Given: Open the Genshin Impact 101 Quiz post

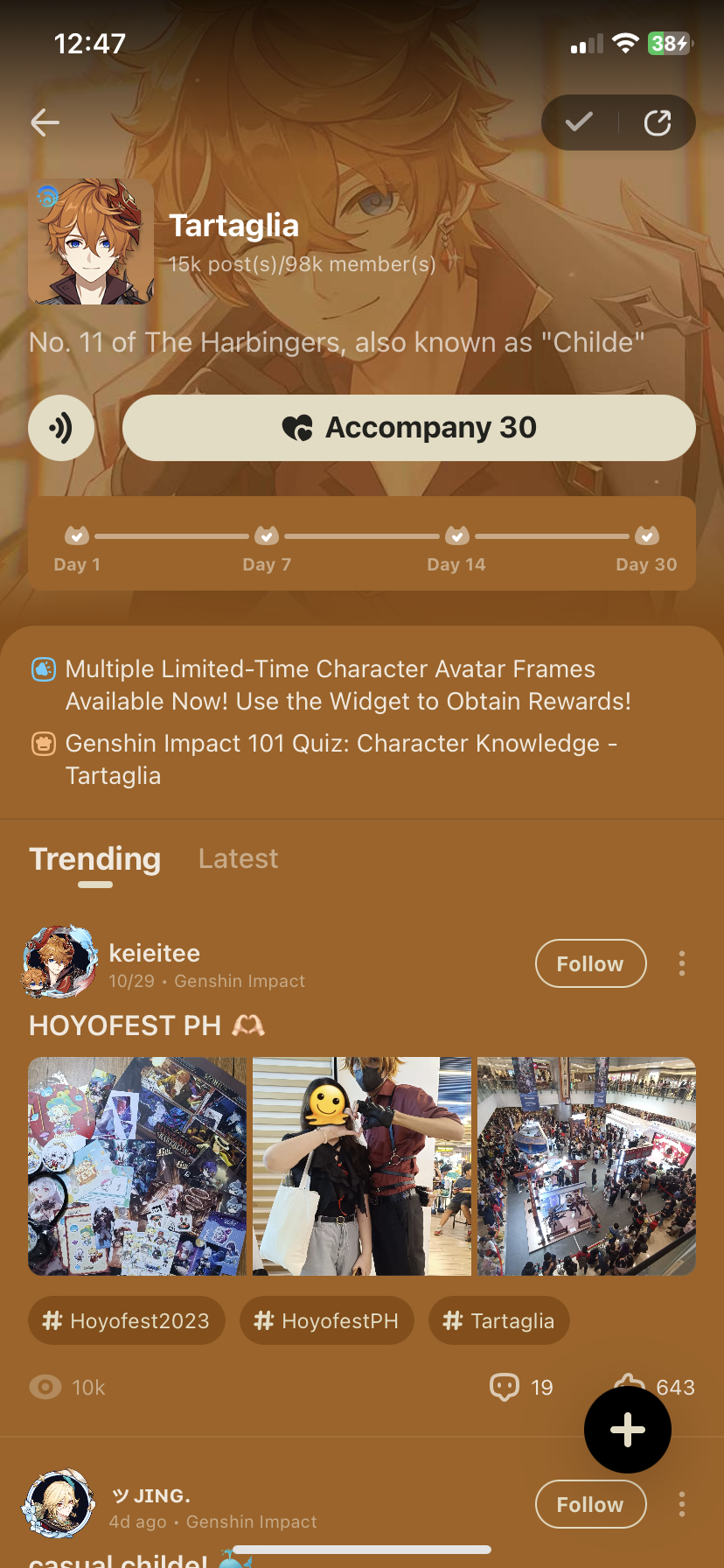Looking at the screenshot, I should [341, 759].
